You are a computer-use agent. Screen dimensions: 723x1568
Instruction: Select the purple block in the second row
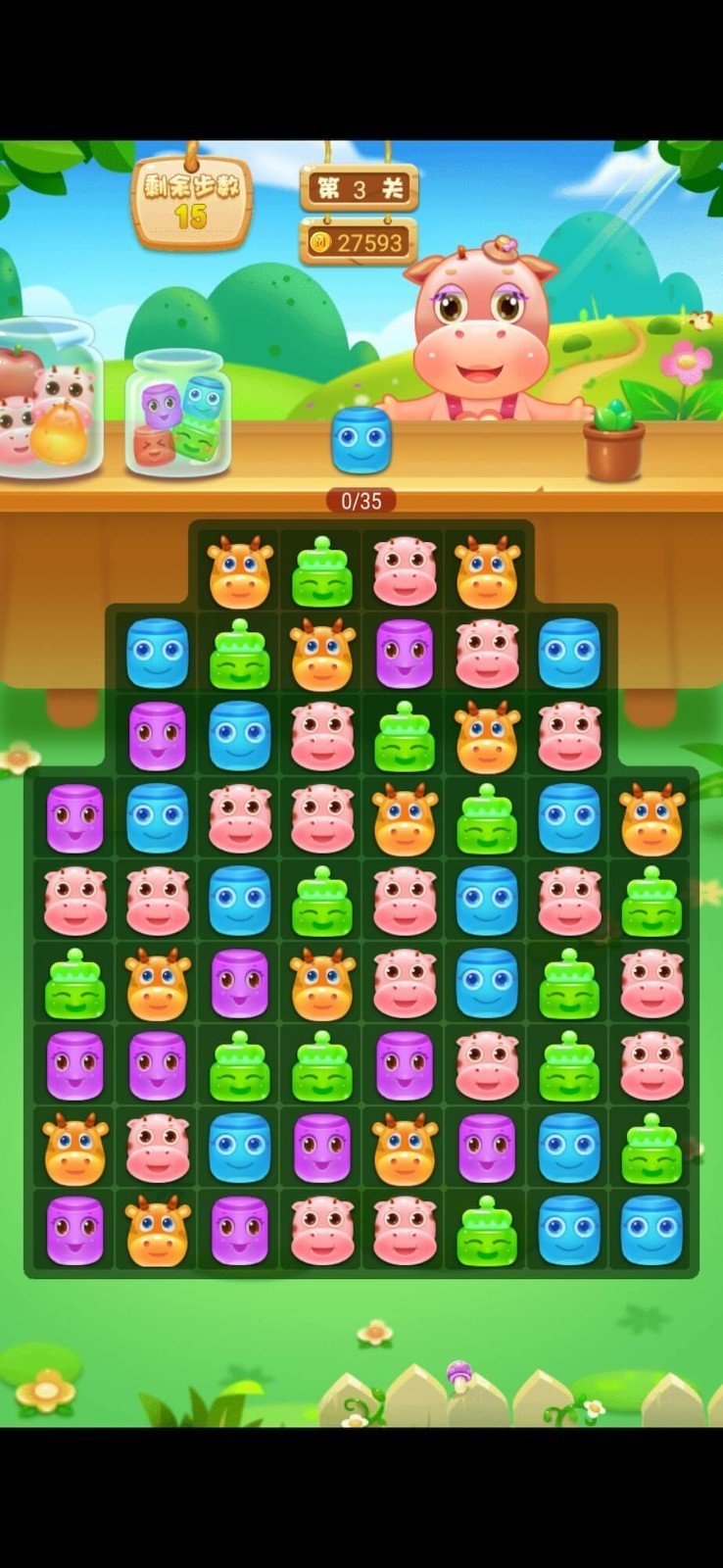[x=405, y=653]
